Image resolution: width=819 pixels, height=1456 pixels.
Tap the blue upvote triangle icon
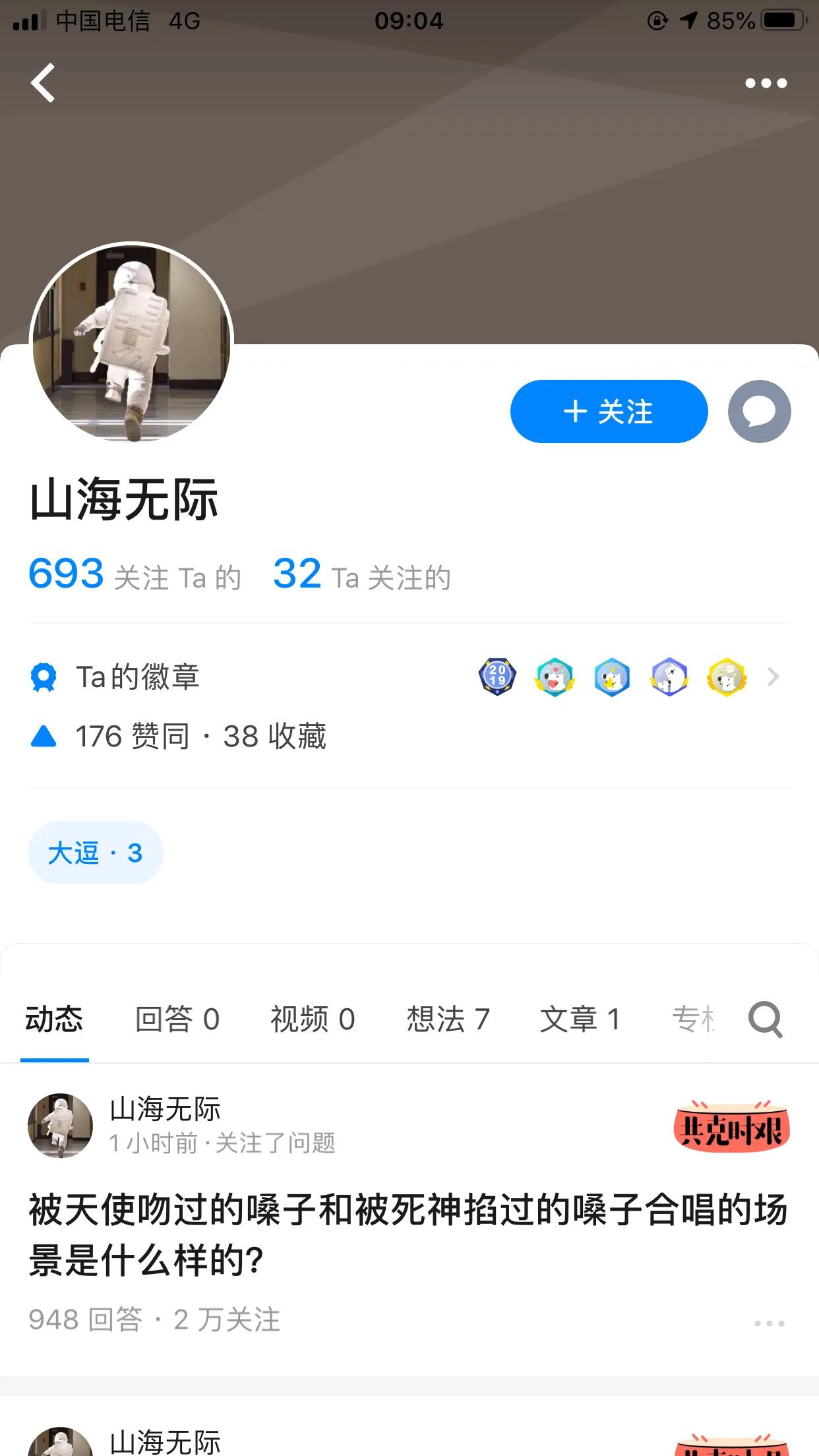44,736
